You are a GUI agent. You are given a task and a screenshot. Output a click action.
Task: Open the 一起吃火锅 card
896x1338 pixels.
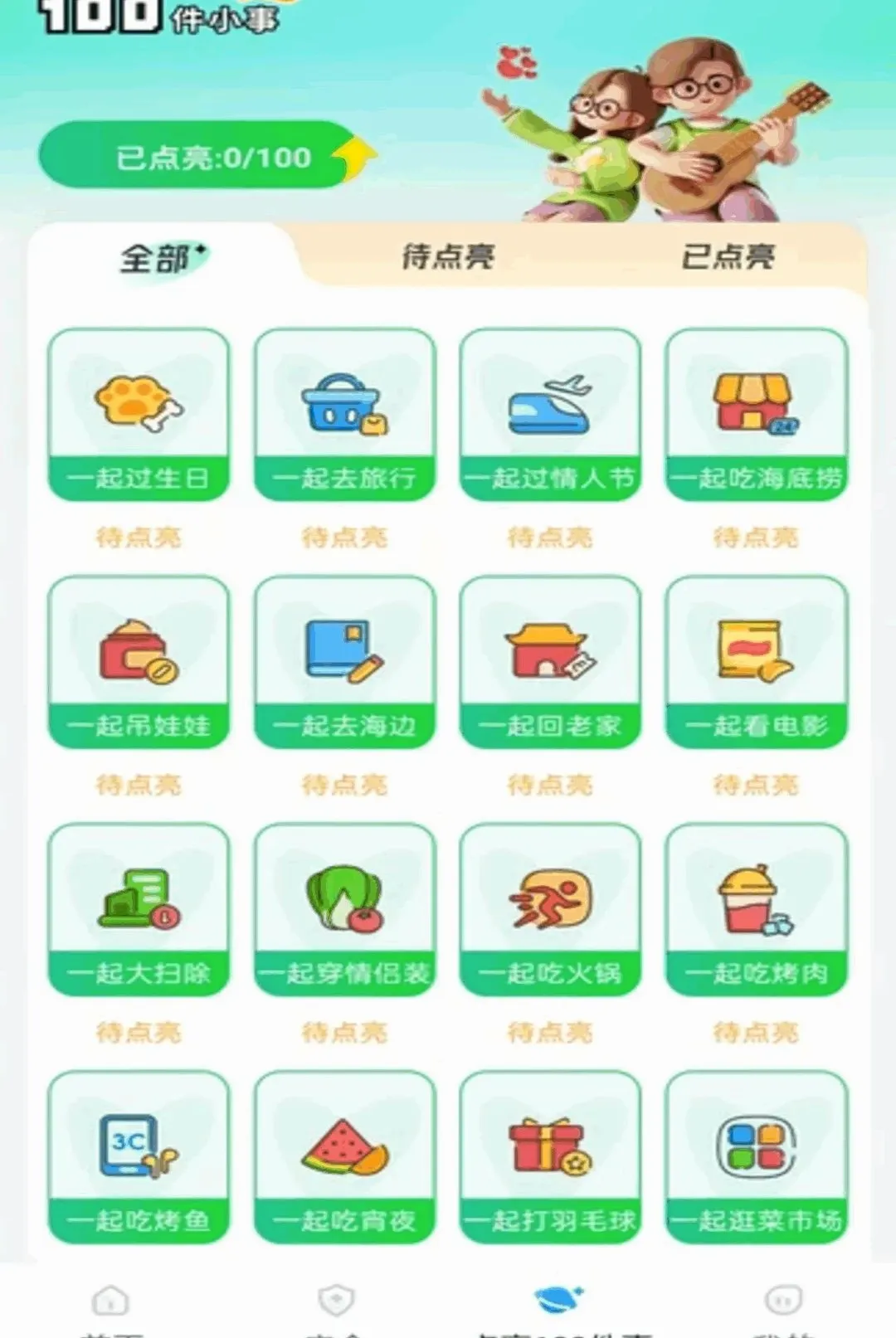(x=550, y=909)
